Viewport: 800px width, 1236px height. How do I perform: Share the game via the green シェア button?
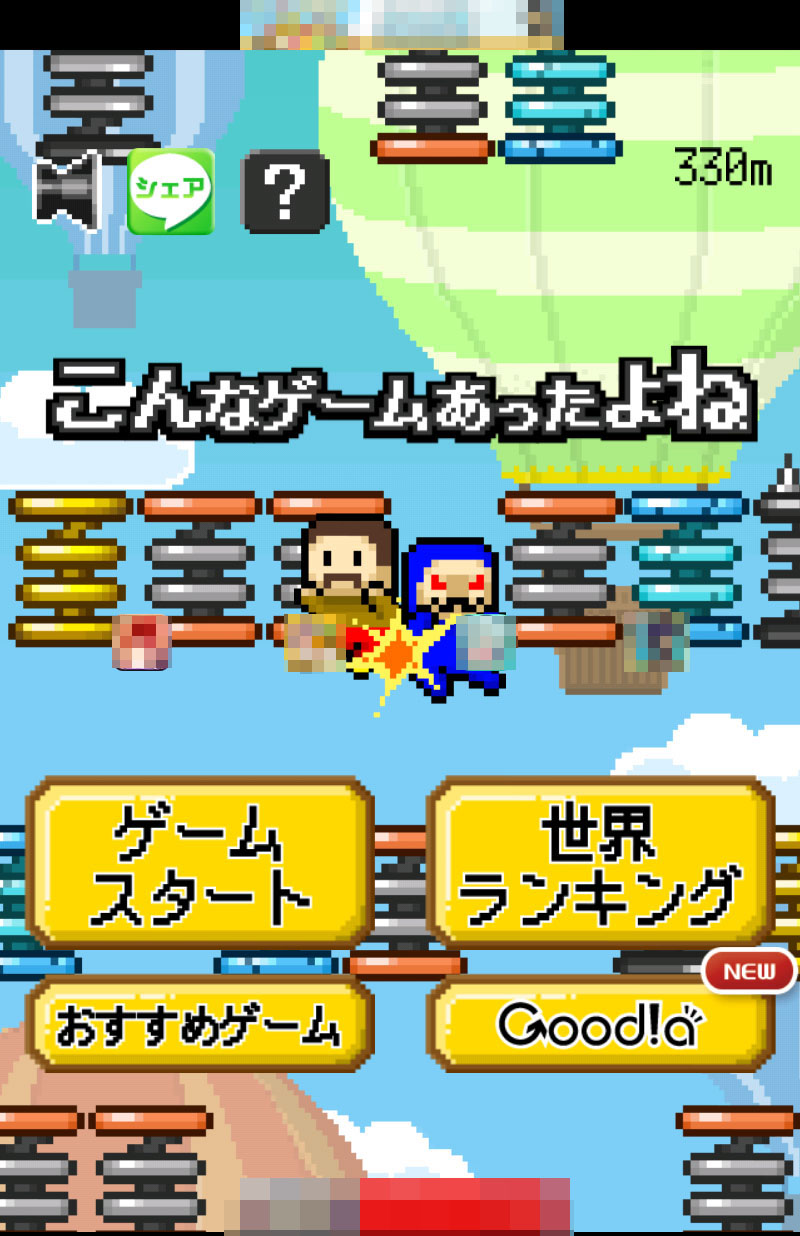click(x=171, y=191)
